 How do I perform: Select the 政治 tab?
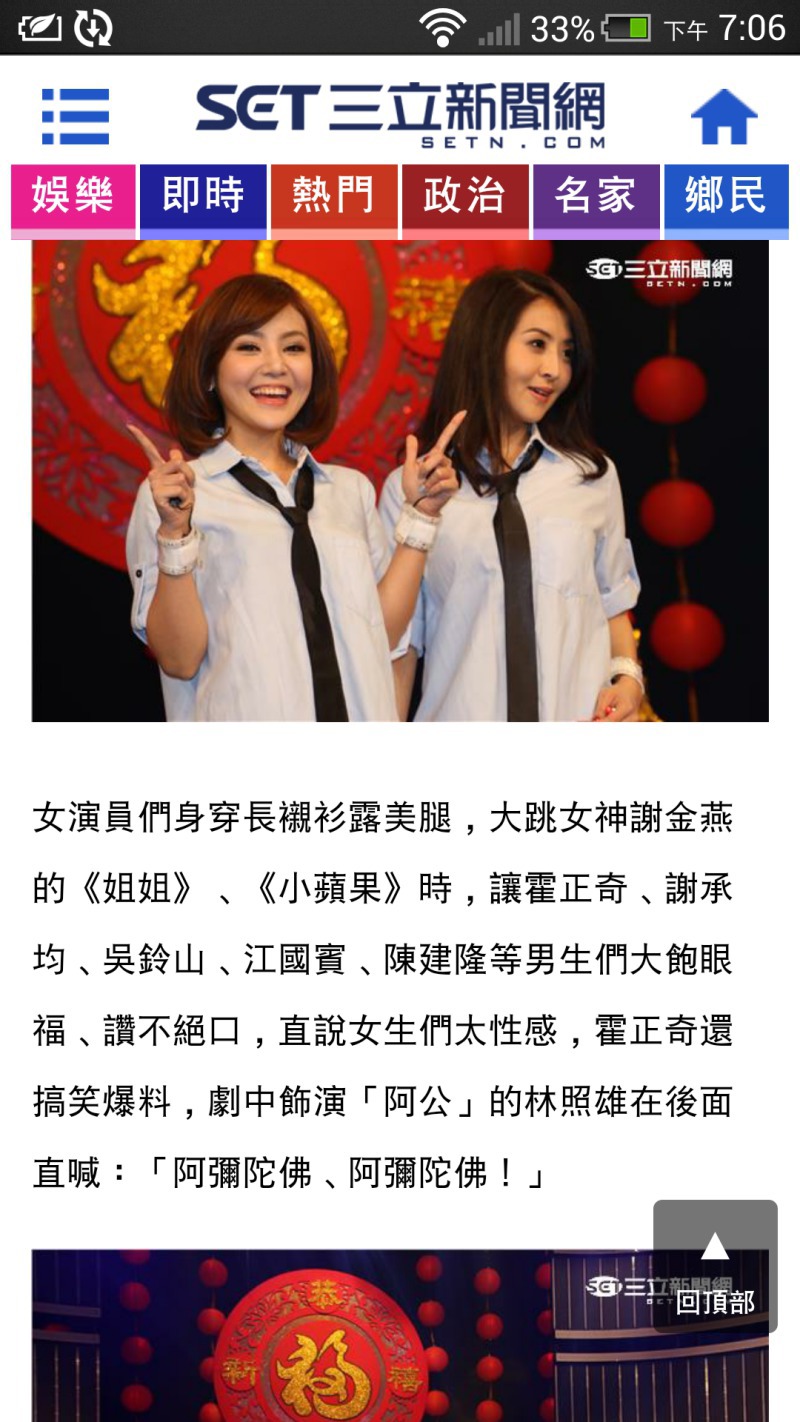tap(465, 200)
